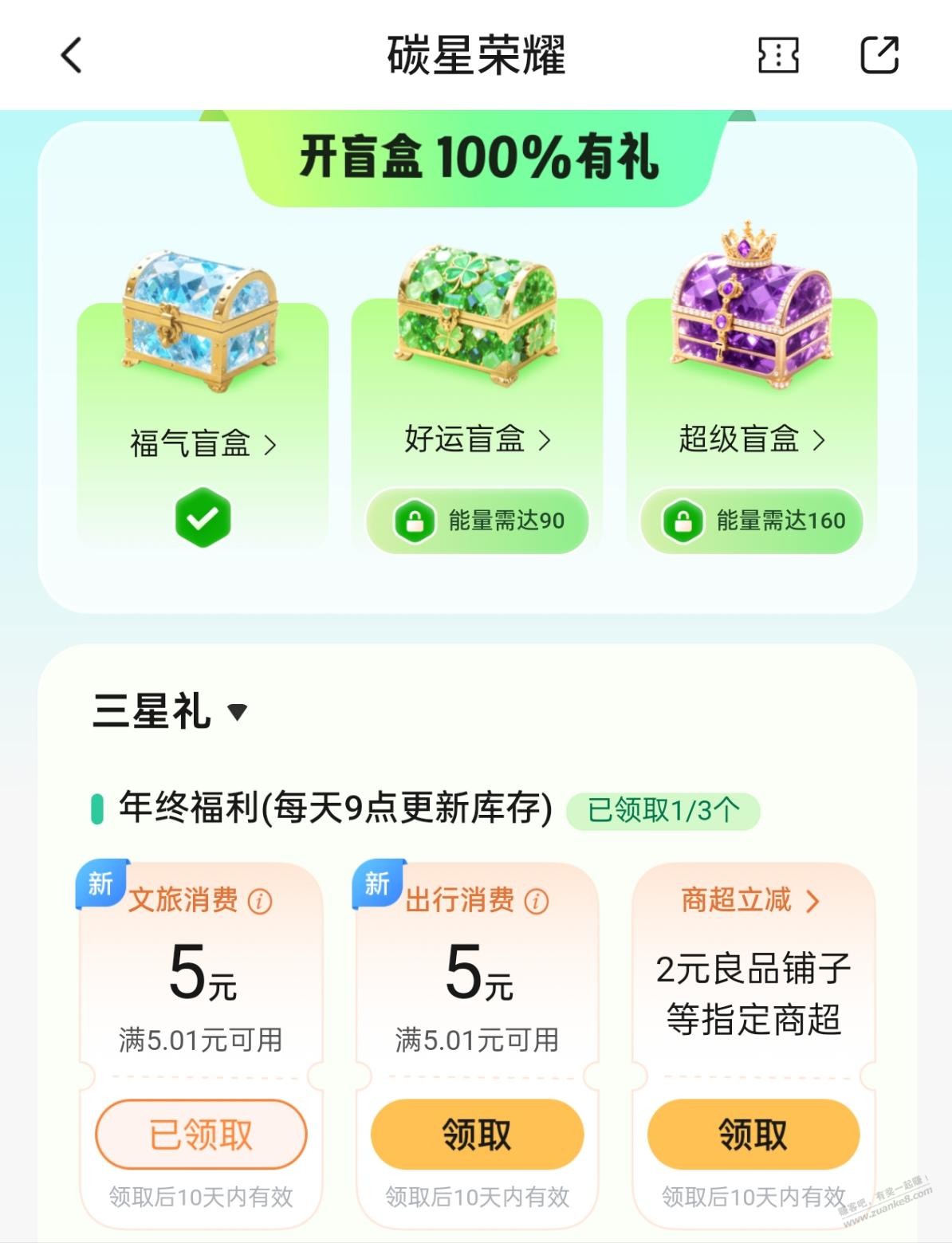Click the 已领取 button under 文旅消费

coord(200,1133)
